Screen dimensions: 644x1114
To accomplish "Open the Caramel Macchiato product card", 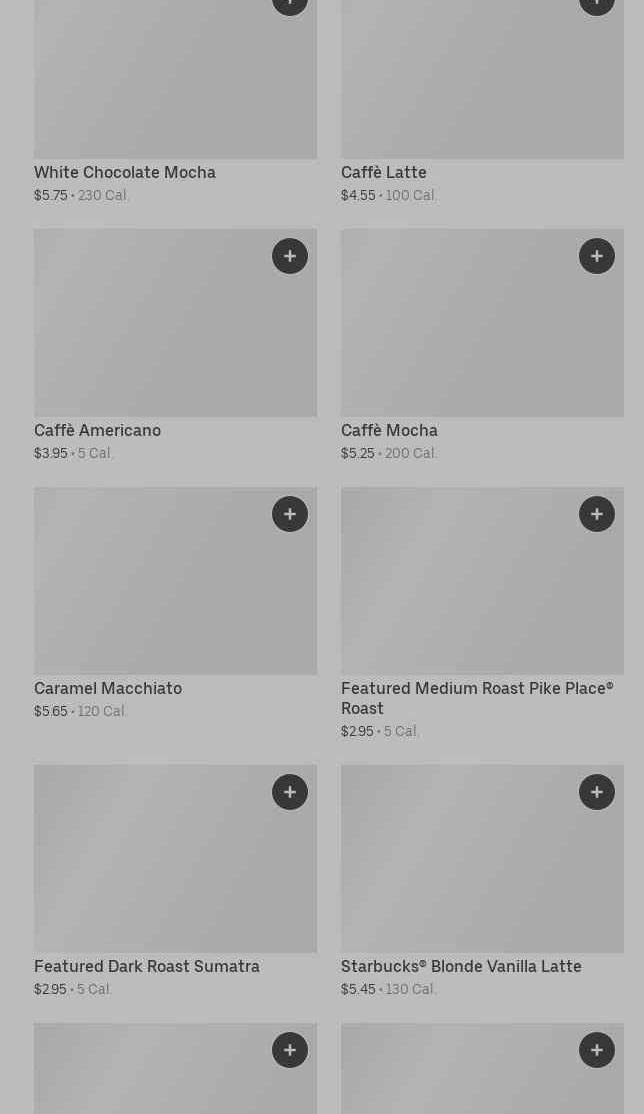I will (176, 603).
